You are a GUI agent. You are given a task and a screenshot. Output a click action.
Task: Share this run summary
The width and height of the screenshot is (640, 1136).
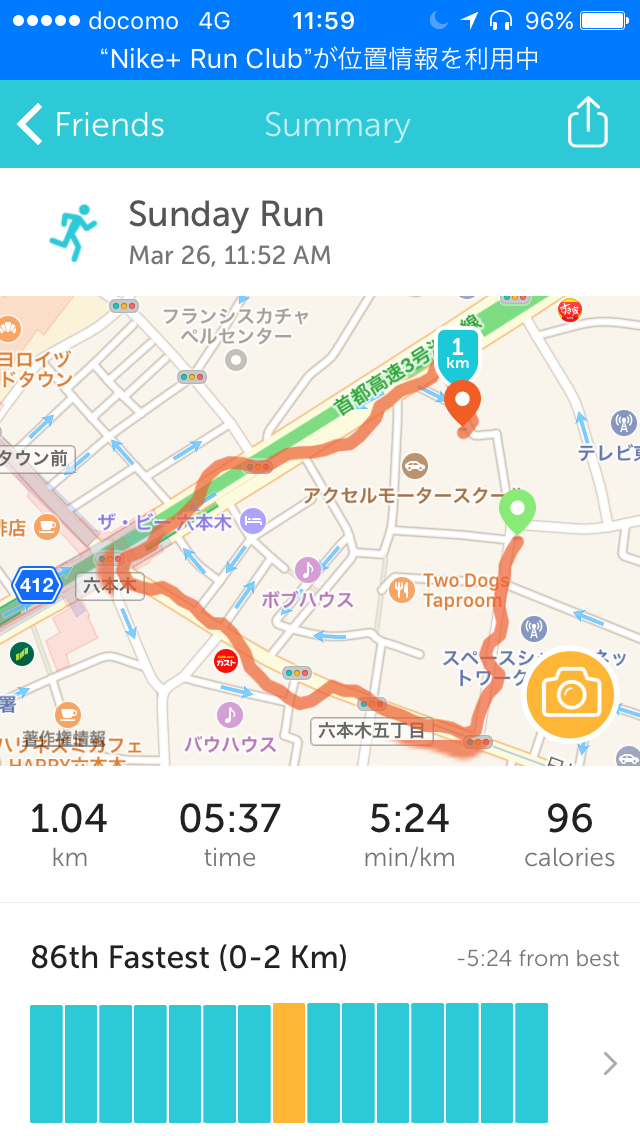tap(587, 125)
